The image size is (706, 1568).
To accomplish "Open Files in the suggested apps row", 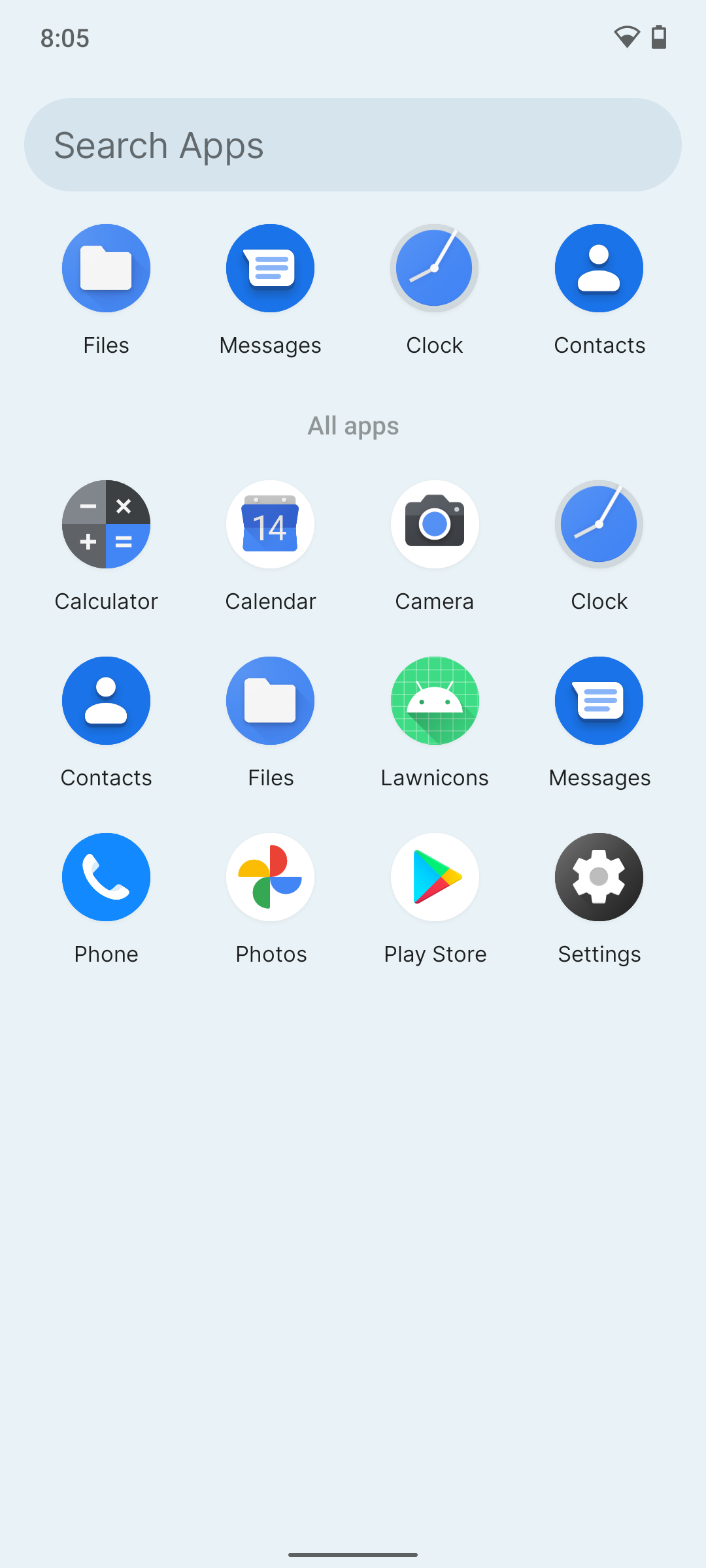I will pos(106,269).
